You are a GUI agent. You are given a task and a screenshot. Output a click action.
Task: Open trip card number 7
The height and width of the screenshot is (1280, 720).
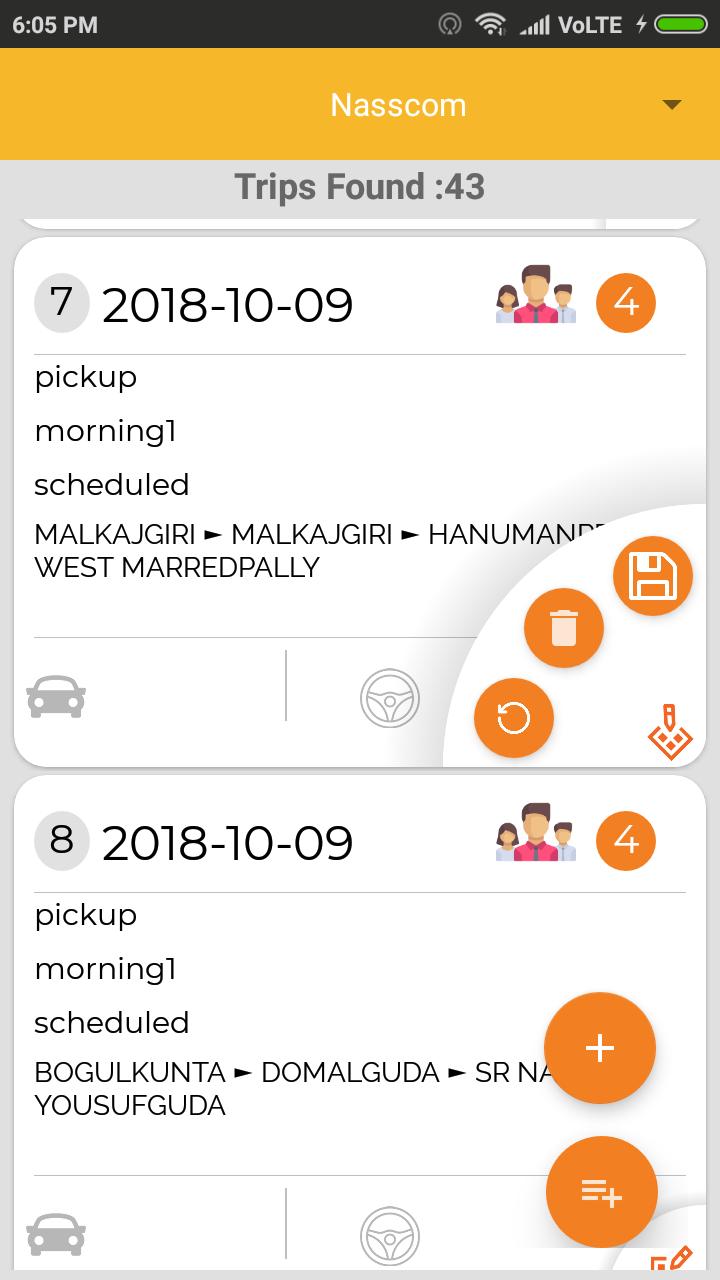pyautogui.click(x=227, y=304)
